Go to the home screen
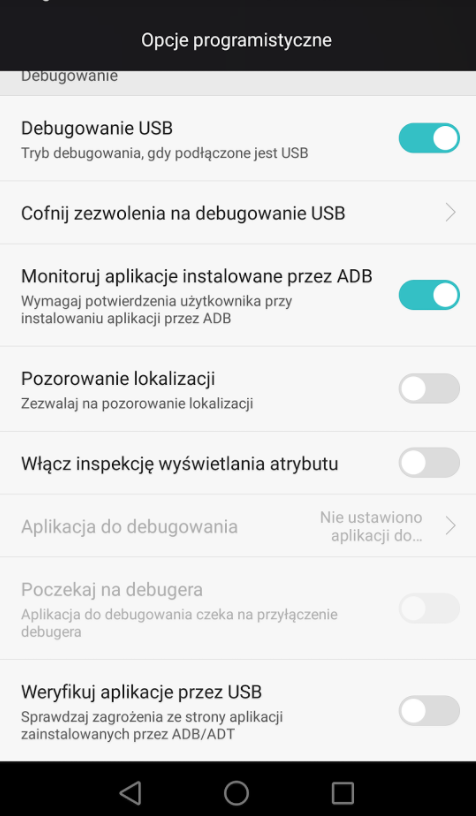The height and width of the screenshot is (816, 476). 237,793
